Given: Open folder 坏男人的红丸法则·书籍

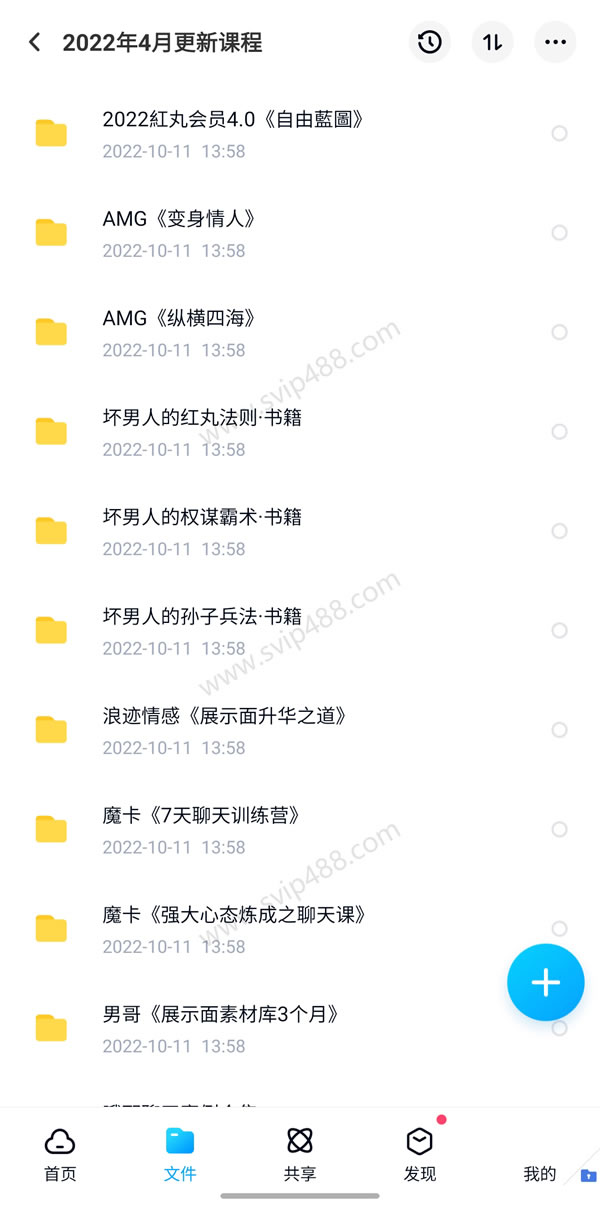Looking at the screenshot, I should pyautogui.click(x=300, y=432).
